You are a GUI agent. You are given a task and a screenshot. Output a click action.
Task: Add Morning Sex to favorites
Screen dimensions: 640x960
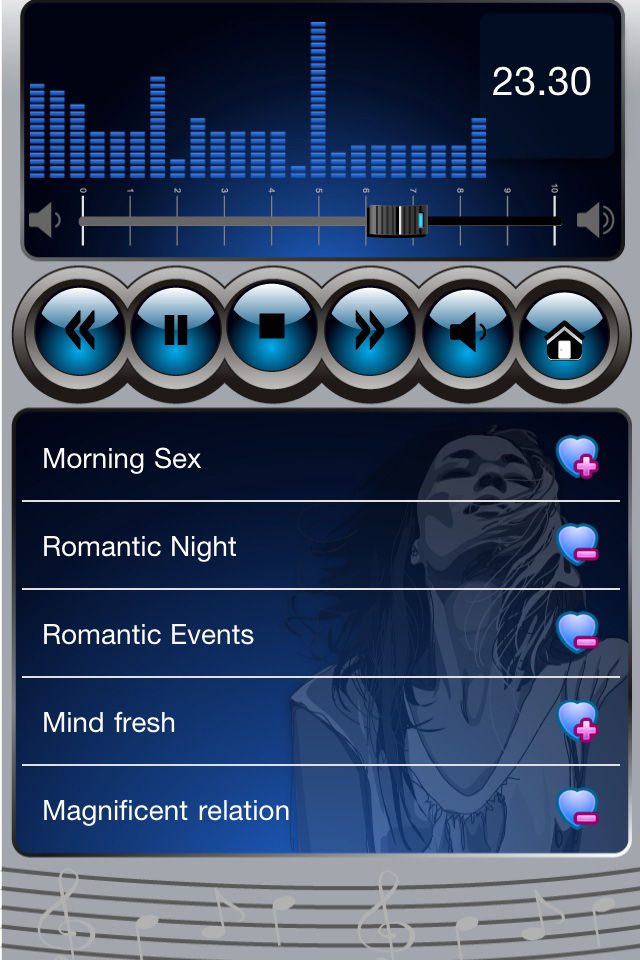coord(578,458)
